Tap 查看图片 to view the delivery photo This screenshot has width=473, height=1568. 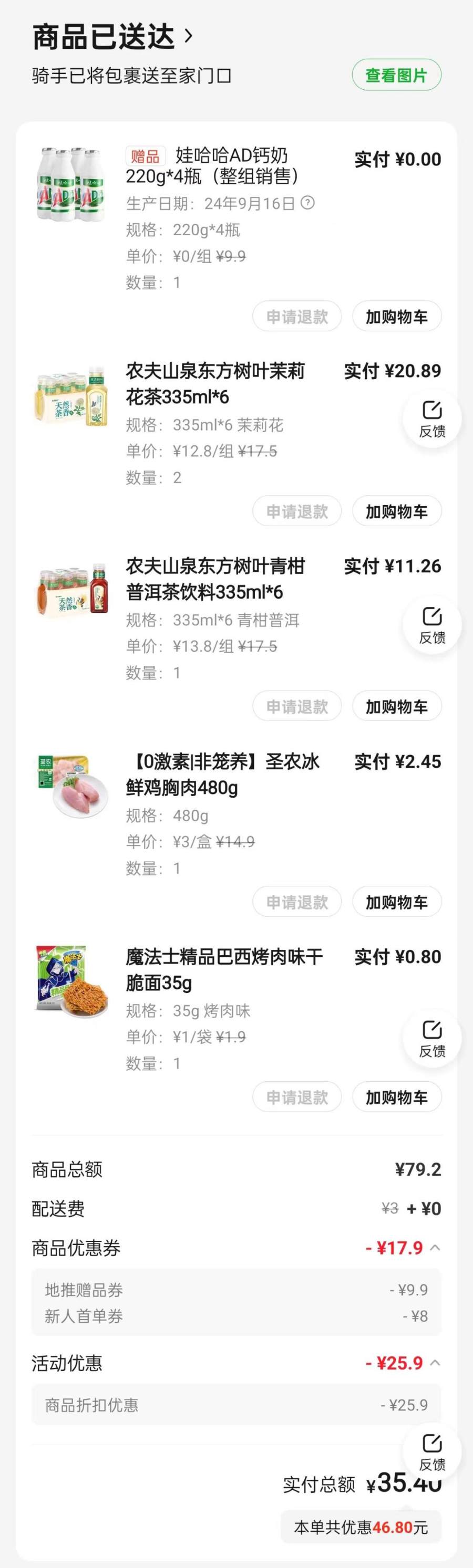pos(396,76)
